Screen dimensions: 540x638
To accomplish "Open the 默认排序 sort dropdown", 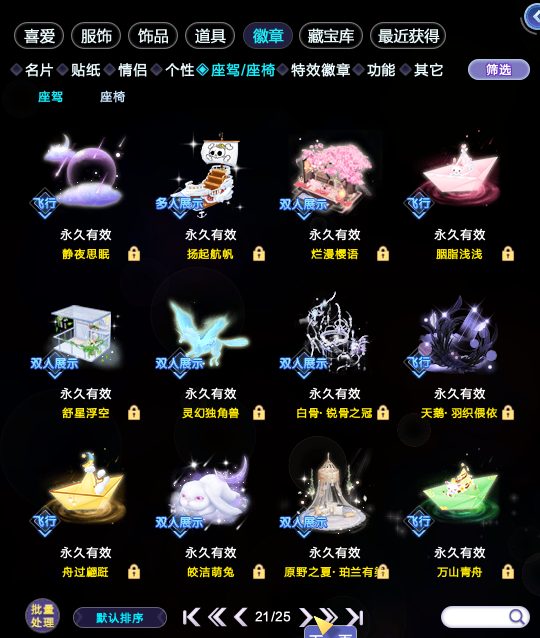I will click(x=120, y=618).
